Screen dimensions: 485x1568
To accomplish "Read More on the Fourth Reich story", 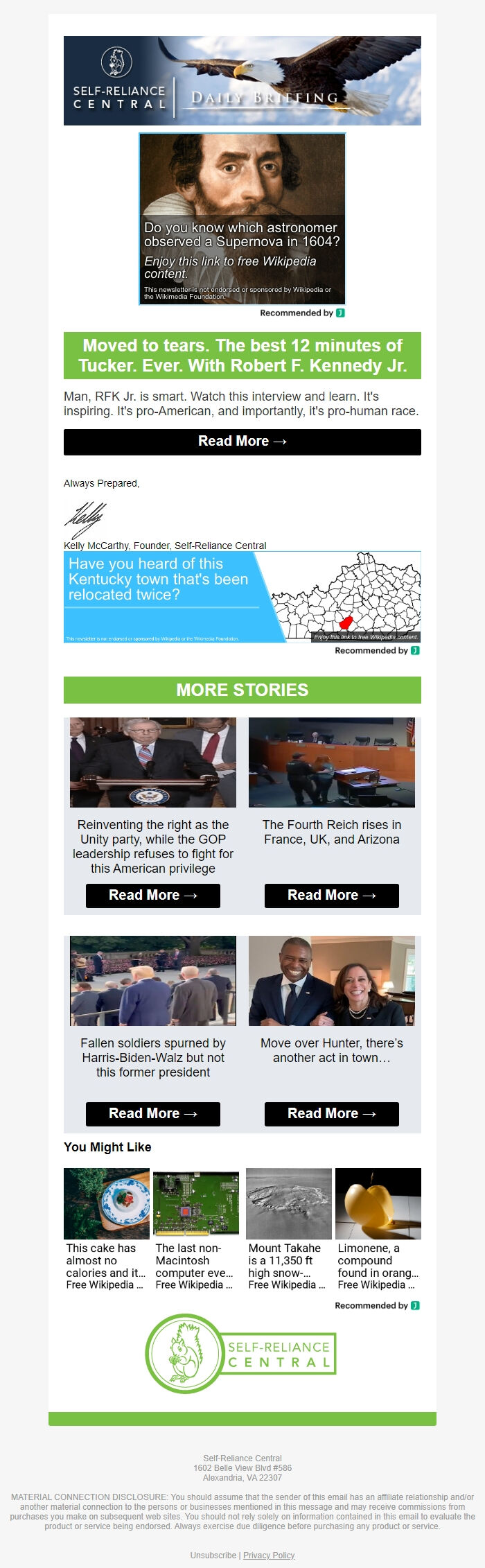I will coord(331,895).
